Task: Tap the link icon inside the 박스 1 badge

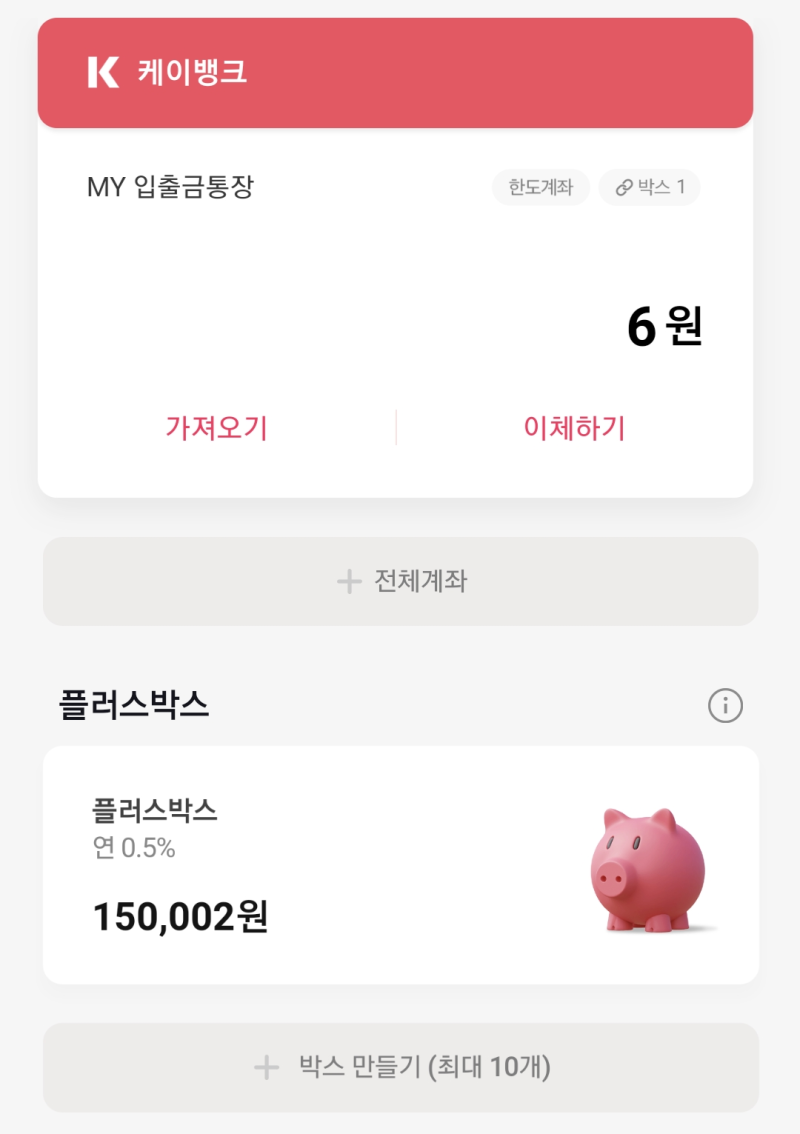Action: coord(622,187)
